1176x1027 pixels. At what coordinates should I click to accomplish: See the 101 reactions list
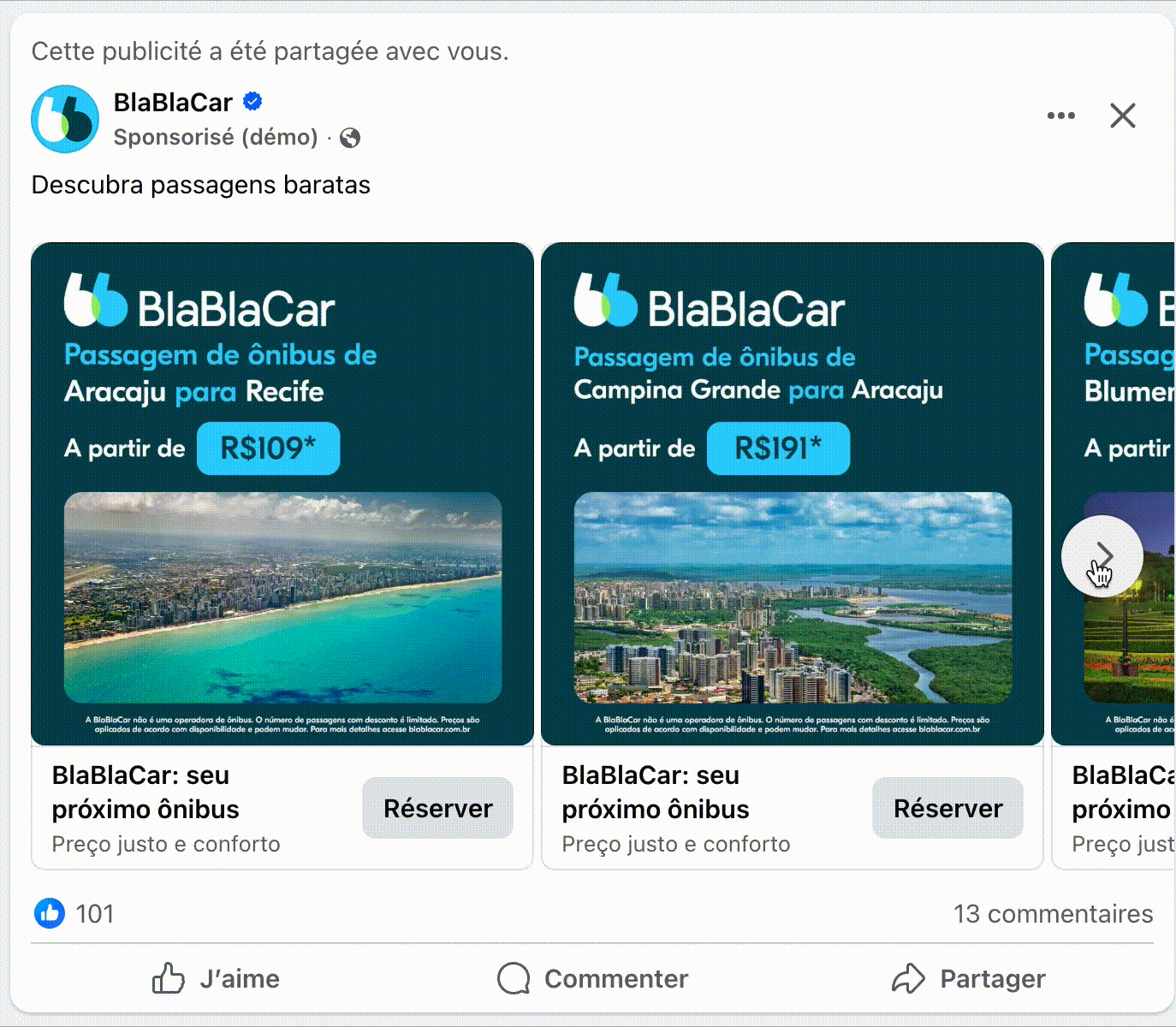[75, 914]
